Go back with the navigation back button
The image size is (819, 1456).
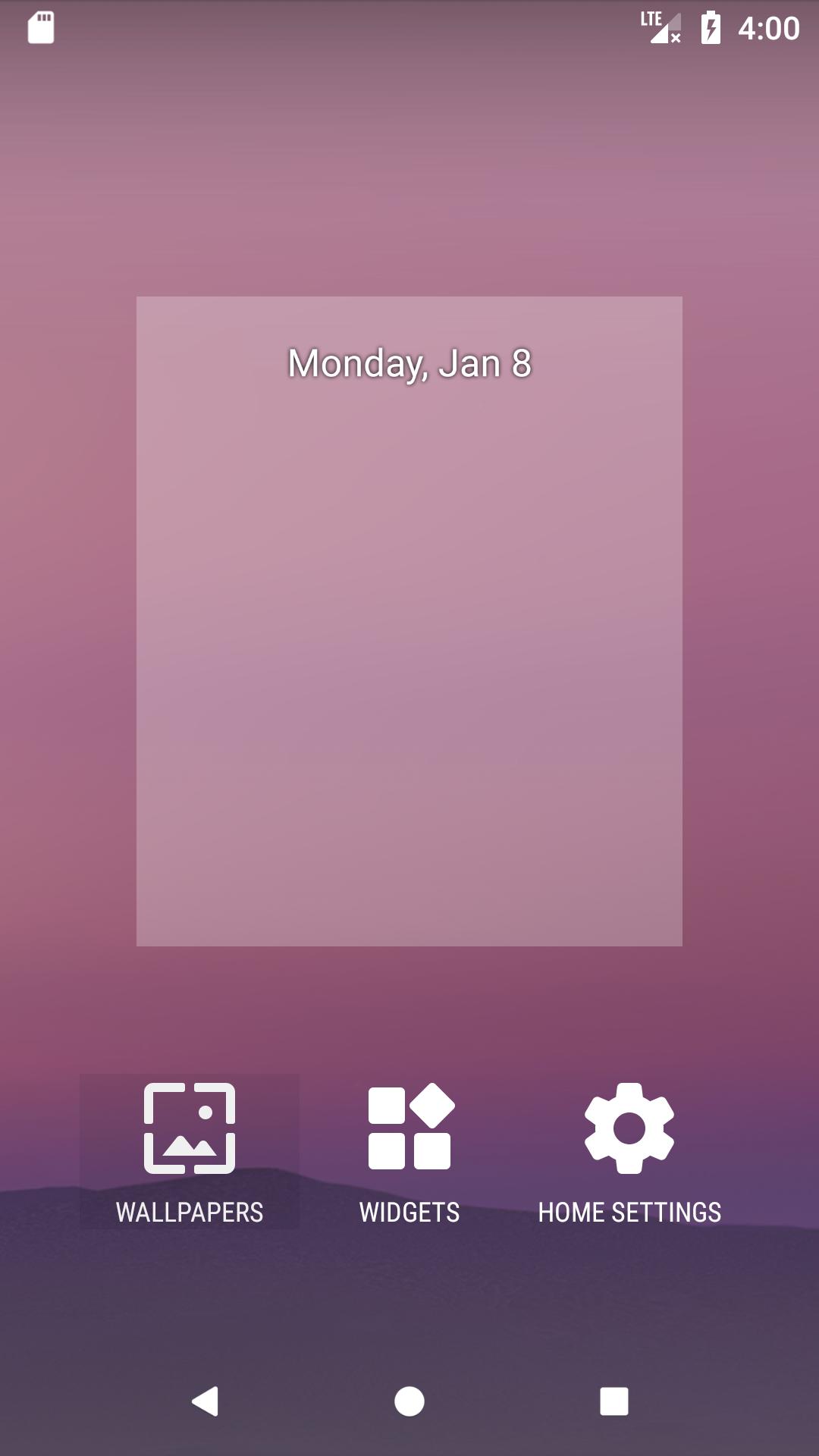(x=205, y=1401)
